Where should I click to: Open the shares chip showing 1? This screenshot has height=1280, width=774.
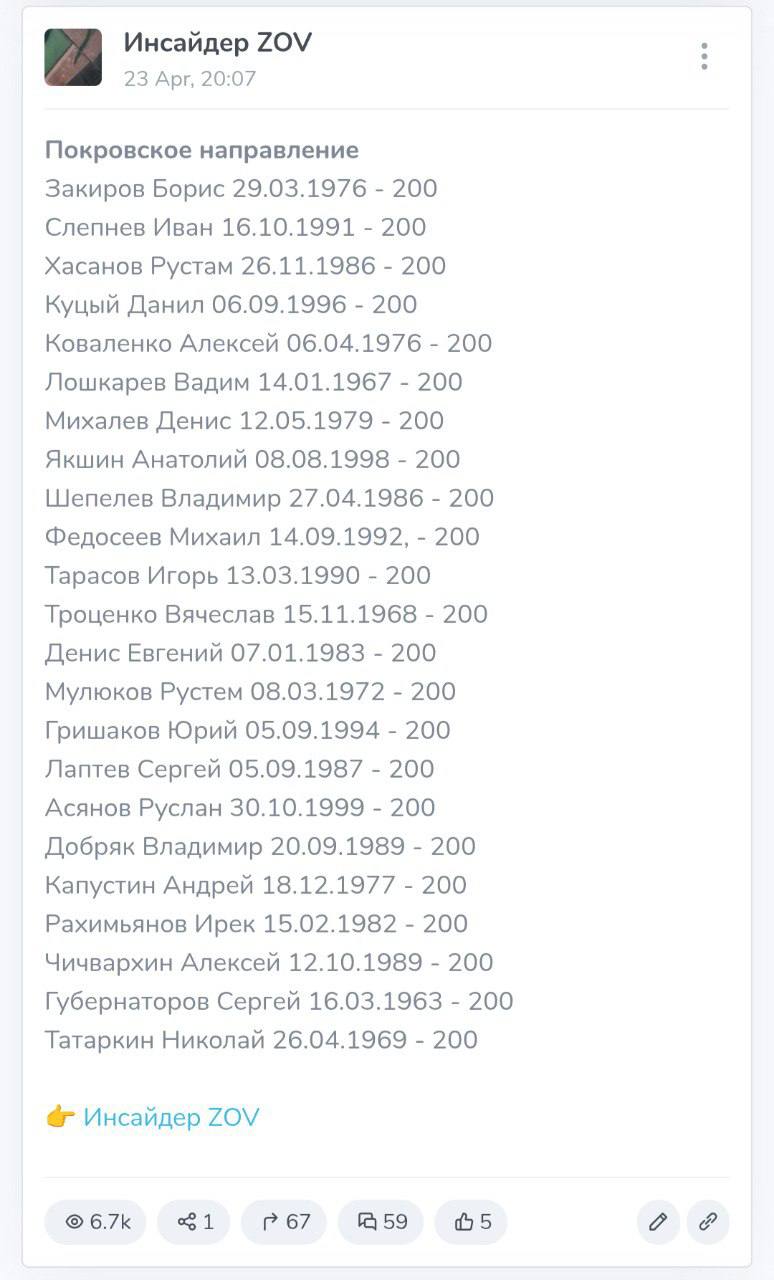194,1222
